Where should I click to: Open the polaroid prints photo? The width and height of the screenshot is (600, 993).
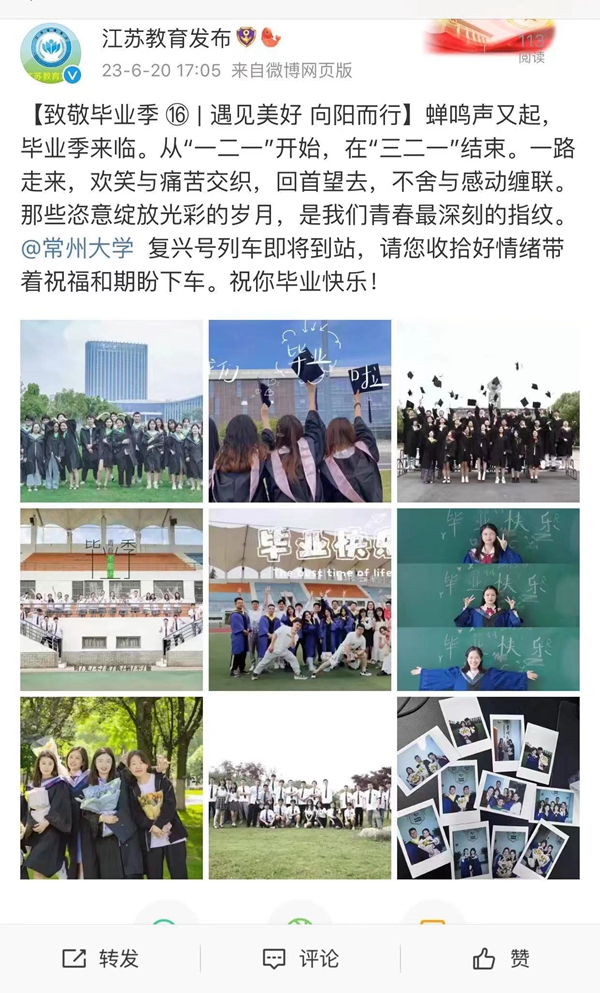click(488, 788)
